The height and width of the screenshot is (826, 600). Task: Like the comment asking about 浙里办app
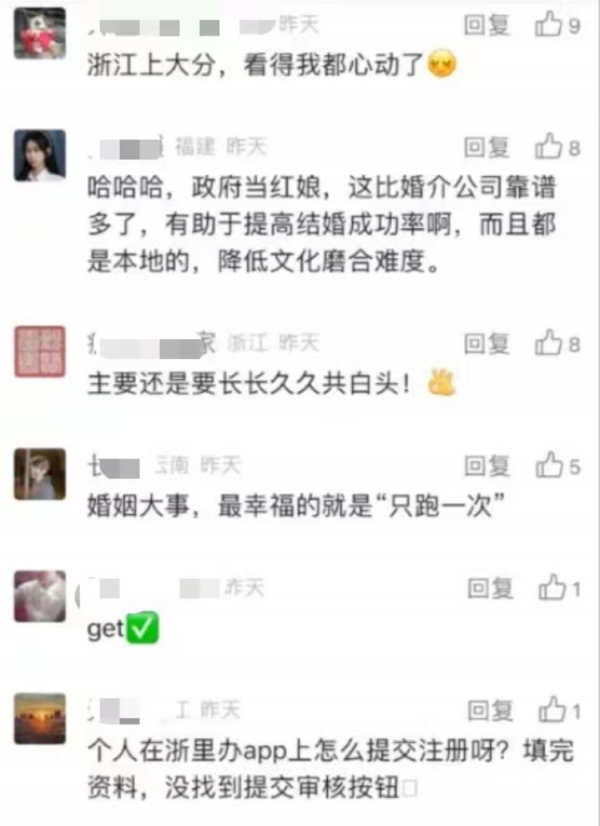click(551, 711)
